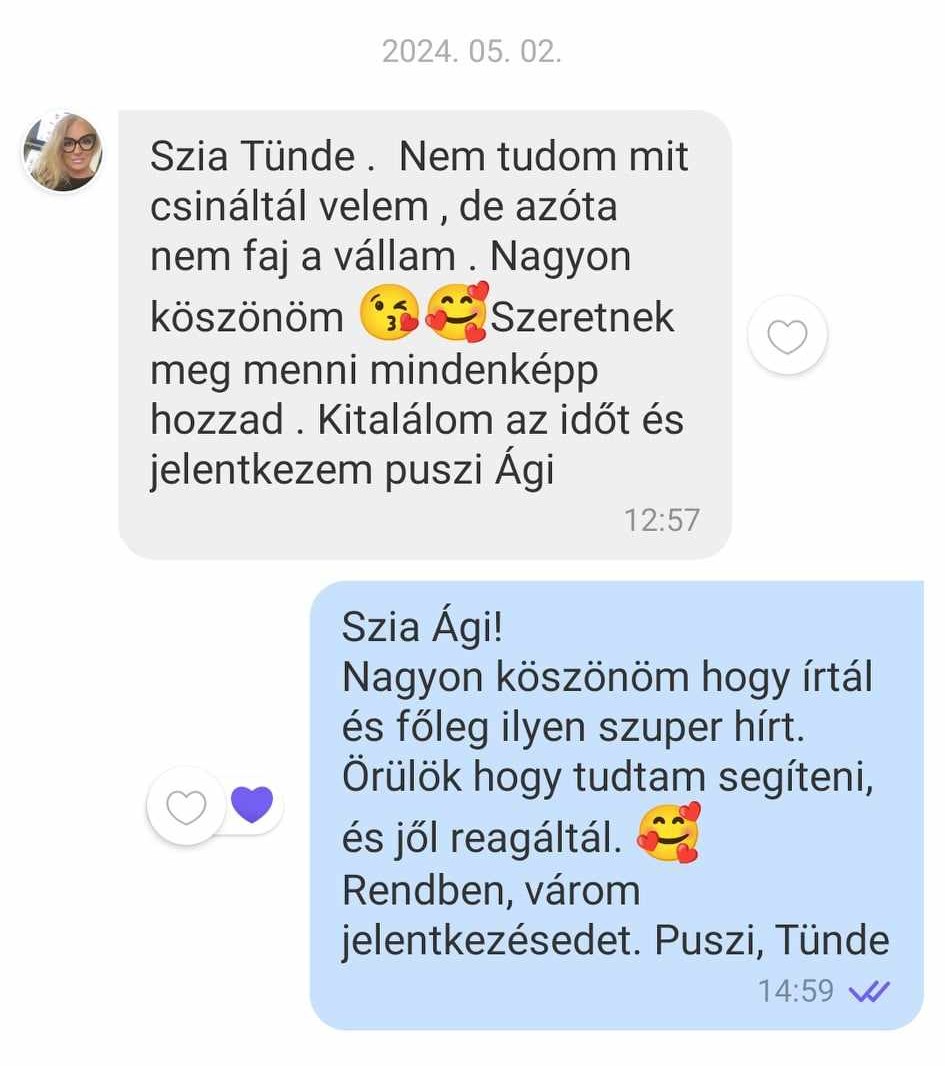Screen dimensions: 945x1066
Task: Like Ági's message with the heart
Action: (x=786, y=337)
